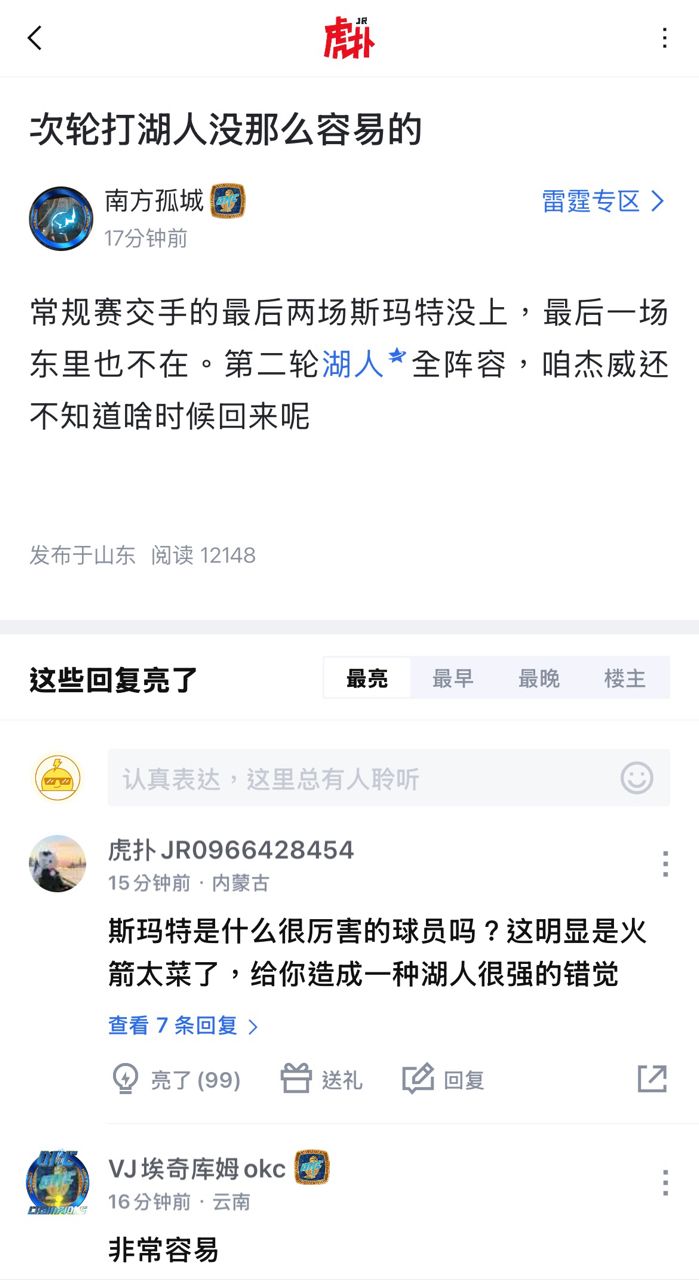Open the emoji picker in the comment box
The image size is (699, 1280).
pyautogui.click(x=637, y=778)
